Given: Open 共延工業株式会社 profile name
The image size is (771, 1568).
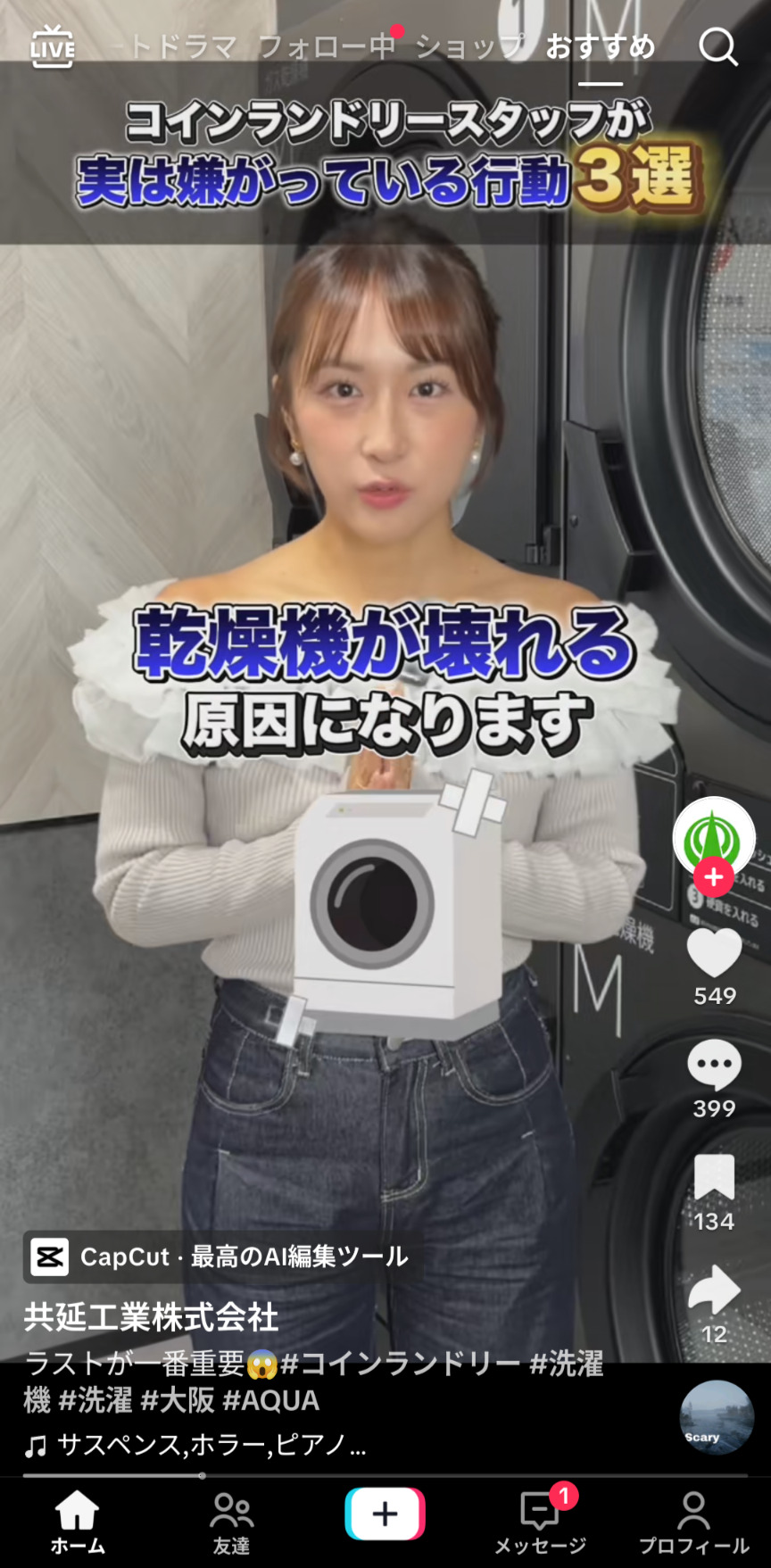Looking at the screenshot, I should (x=151, y=1317).
